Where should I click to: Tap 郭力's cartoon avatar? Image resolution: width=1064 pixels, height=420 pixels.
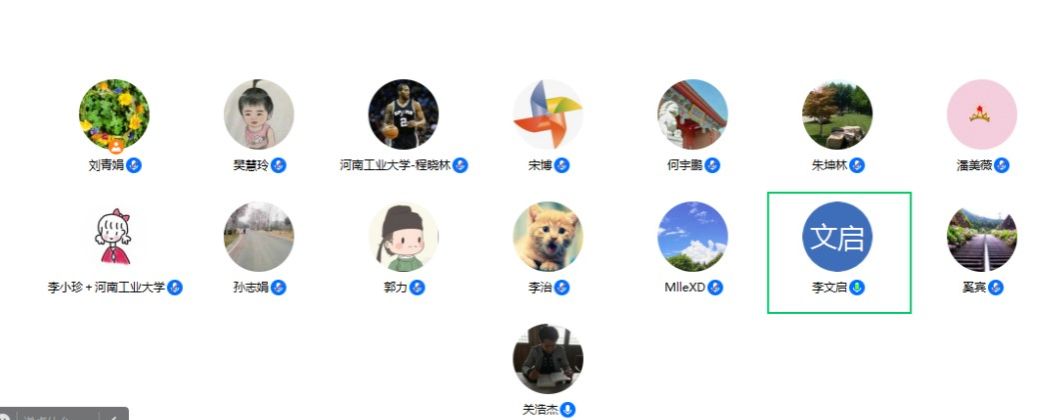coord(403,237)
